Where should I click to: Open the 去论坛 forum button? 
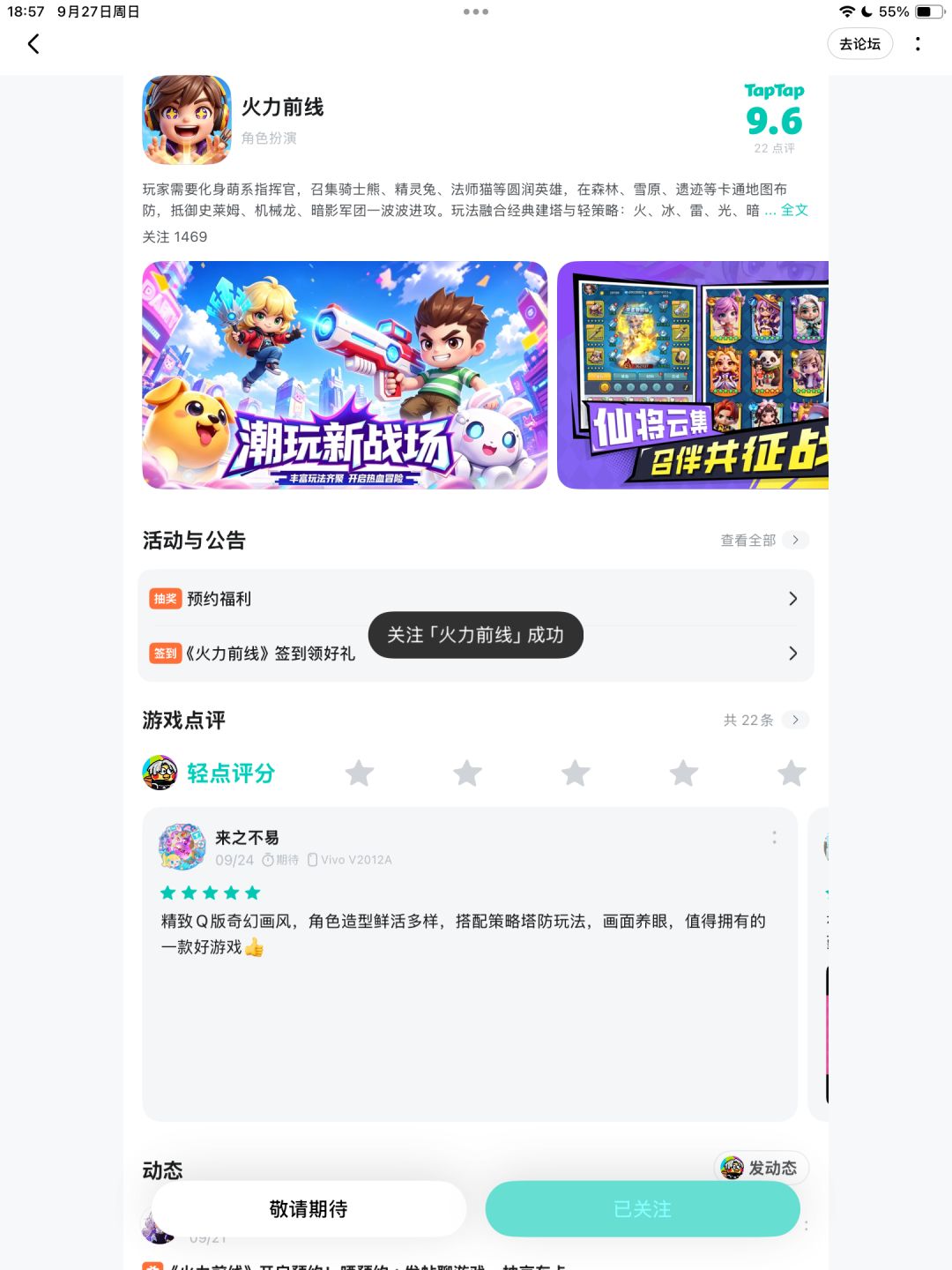[x=859, y=44]
